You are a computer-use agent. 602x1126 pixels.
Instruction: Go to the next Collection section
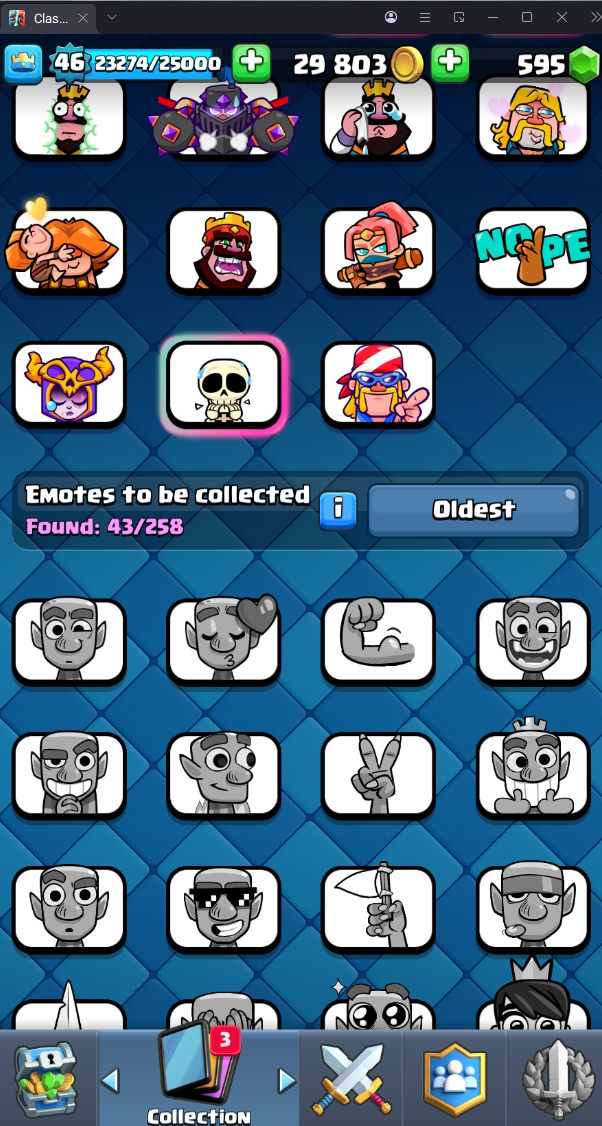tap(287, 1080)
